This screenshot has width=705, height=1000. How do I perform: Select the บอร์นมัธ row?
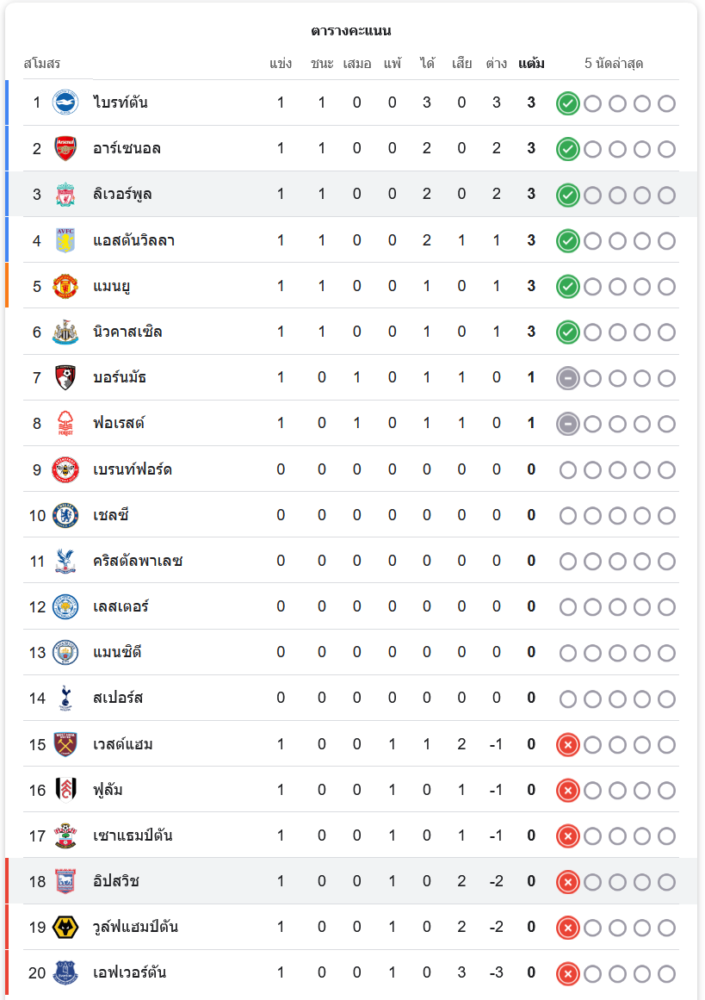pyautogui.click(x=120, y=378)
